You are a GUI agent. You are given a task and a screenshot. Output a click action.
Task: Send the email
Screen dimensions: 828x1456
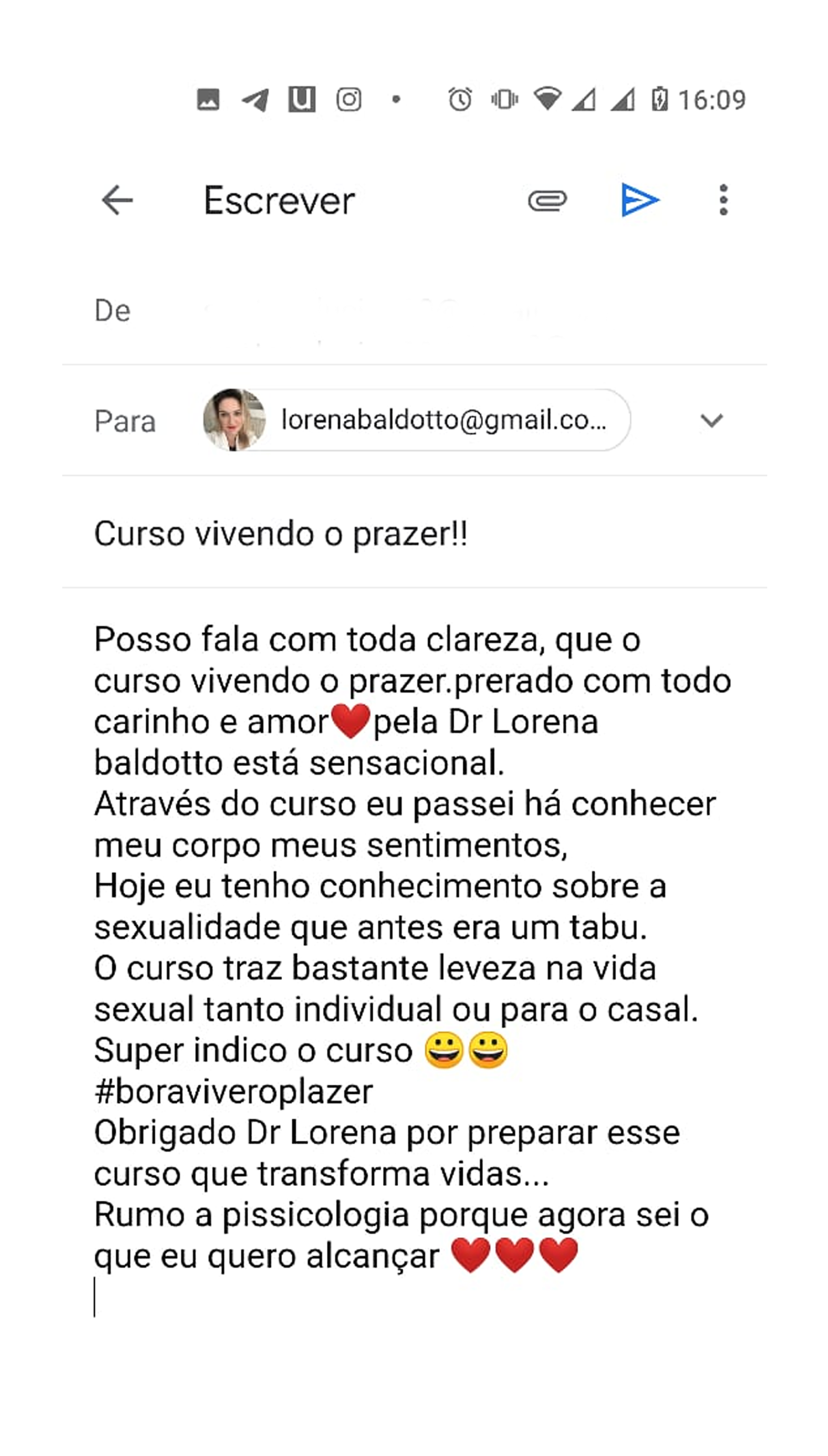coord(640,200)
